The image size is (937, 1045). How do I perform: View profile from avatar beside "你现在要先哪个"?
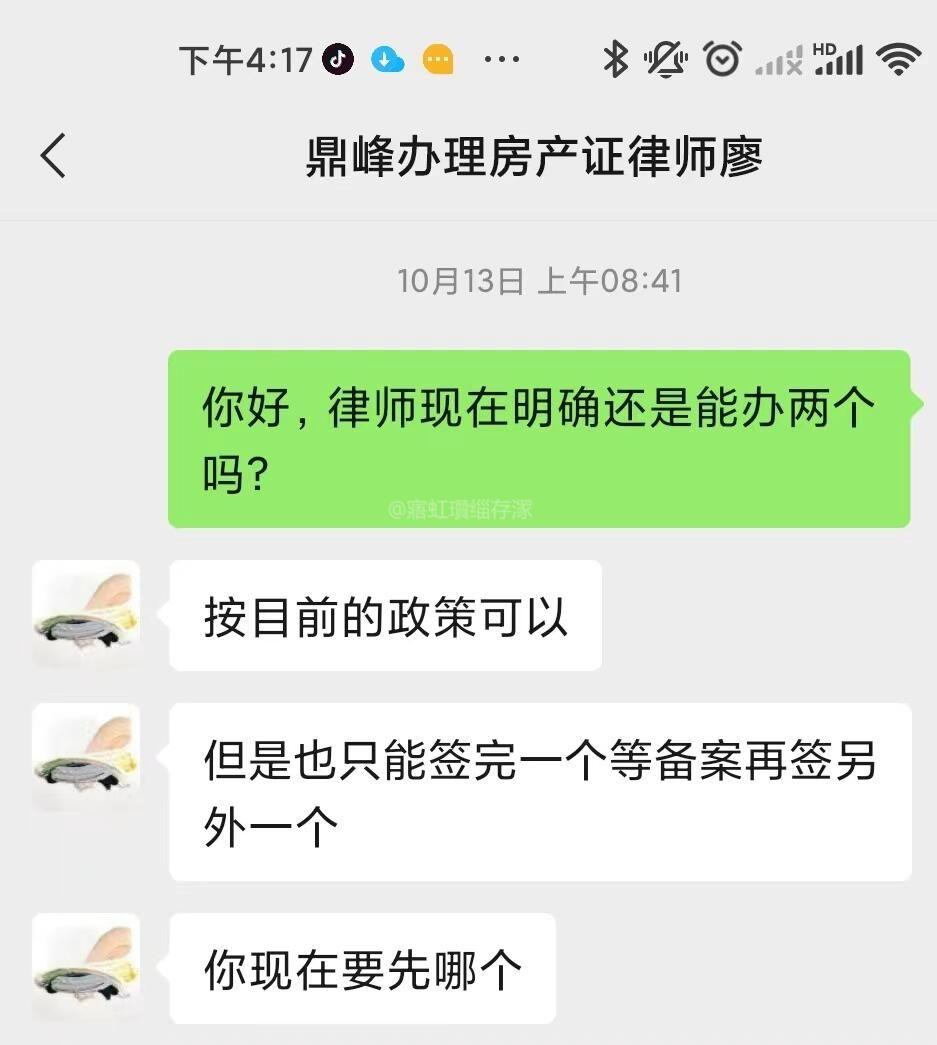86,966
